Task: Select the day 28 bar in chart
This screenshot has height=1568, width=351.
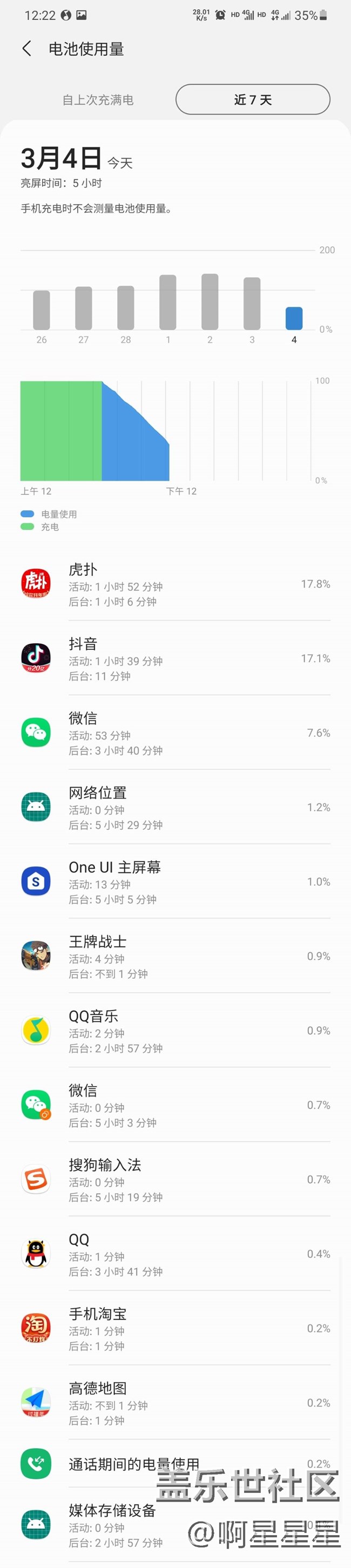Action: tap(126, 307)
